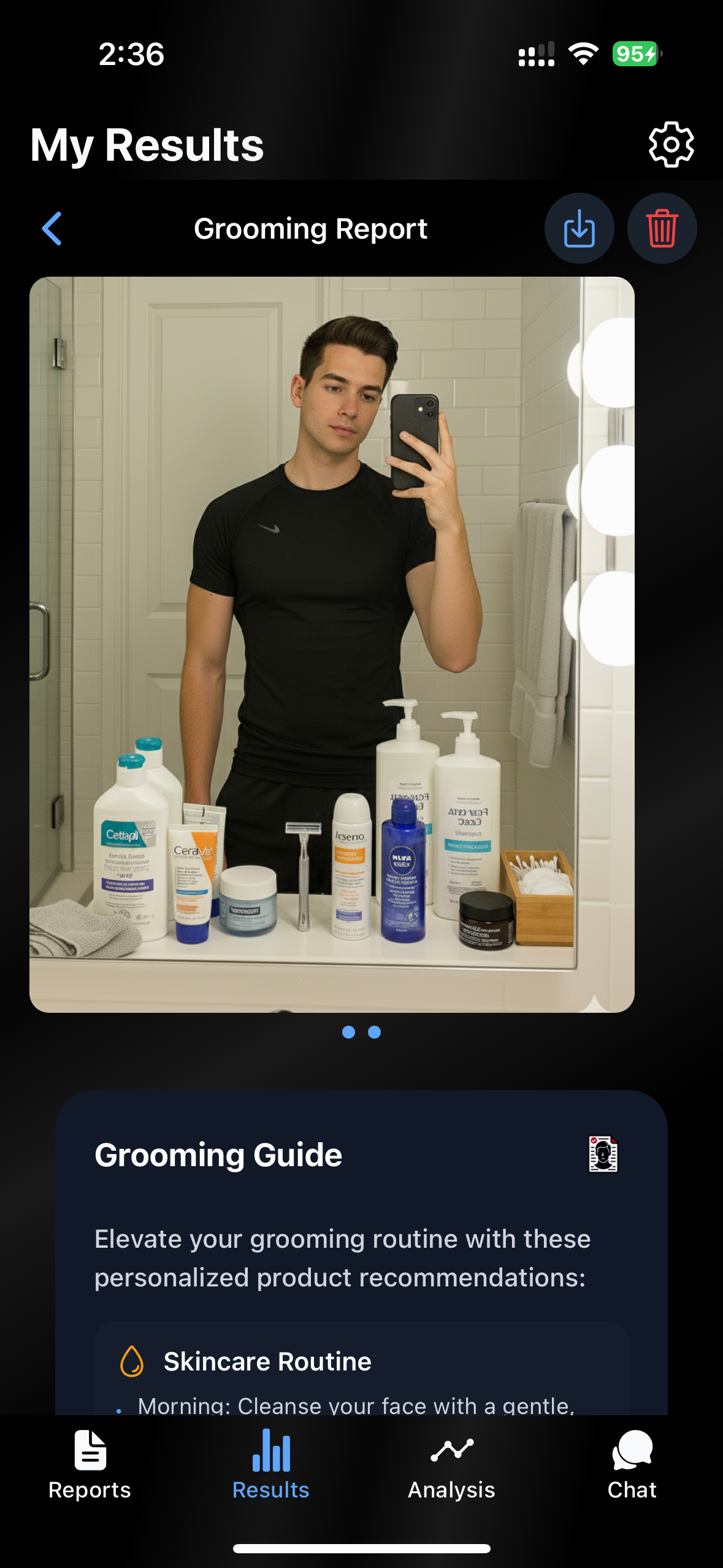Screen dimensions: 723x1568
Task: Open the grooming photo in the carousel
Action: [x=332, y=644]
